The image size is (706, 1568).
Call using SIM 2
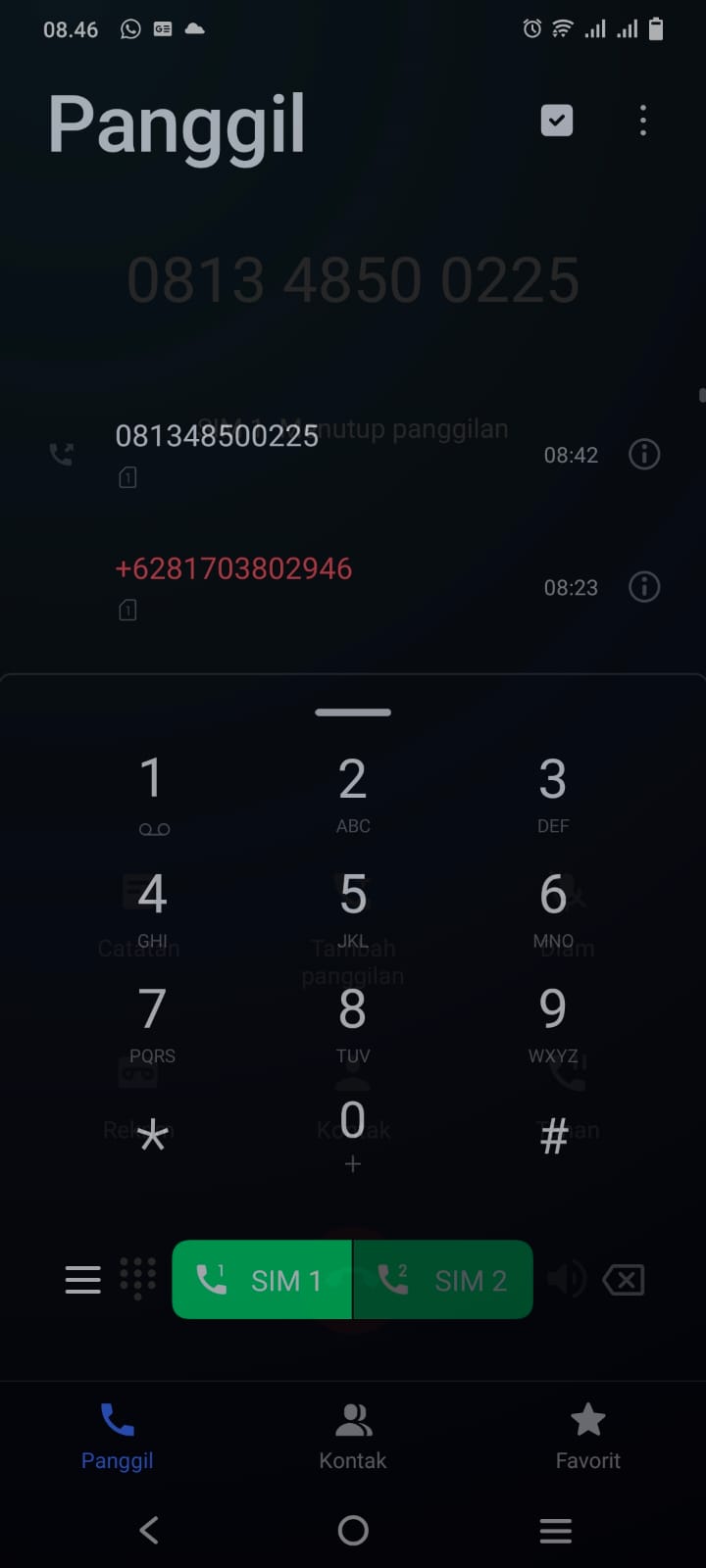tap(443, 1280)
